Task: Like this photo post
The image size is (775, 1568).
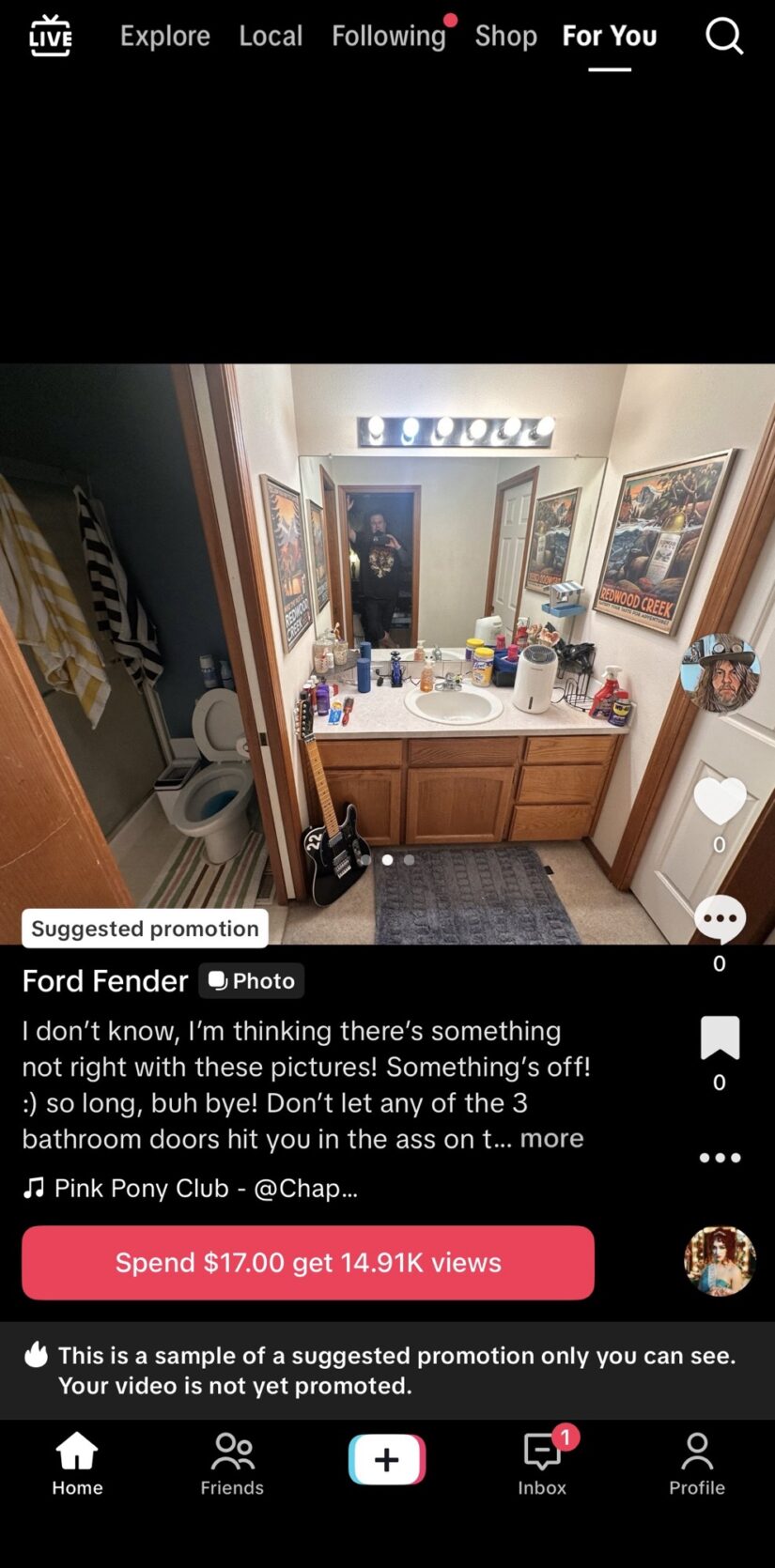Action: 720,802
